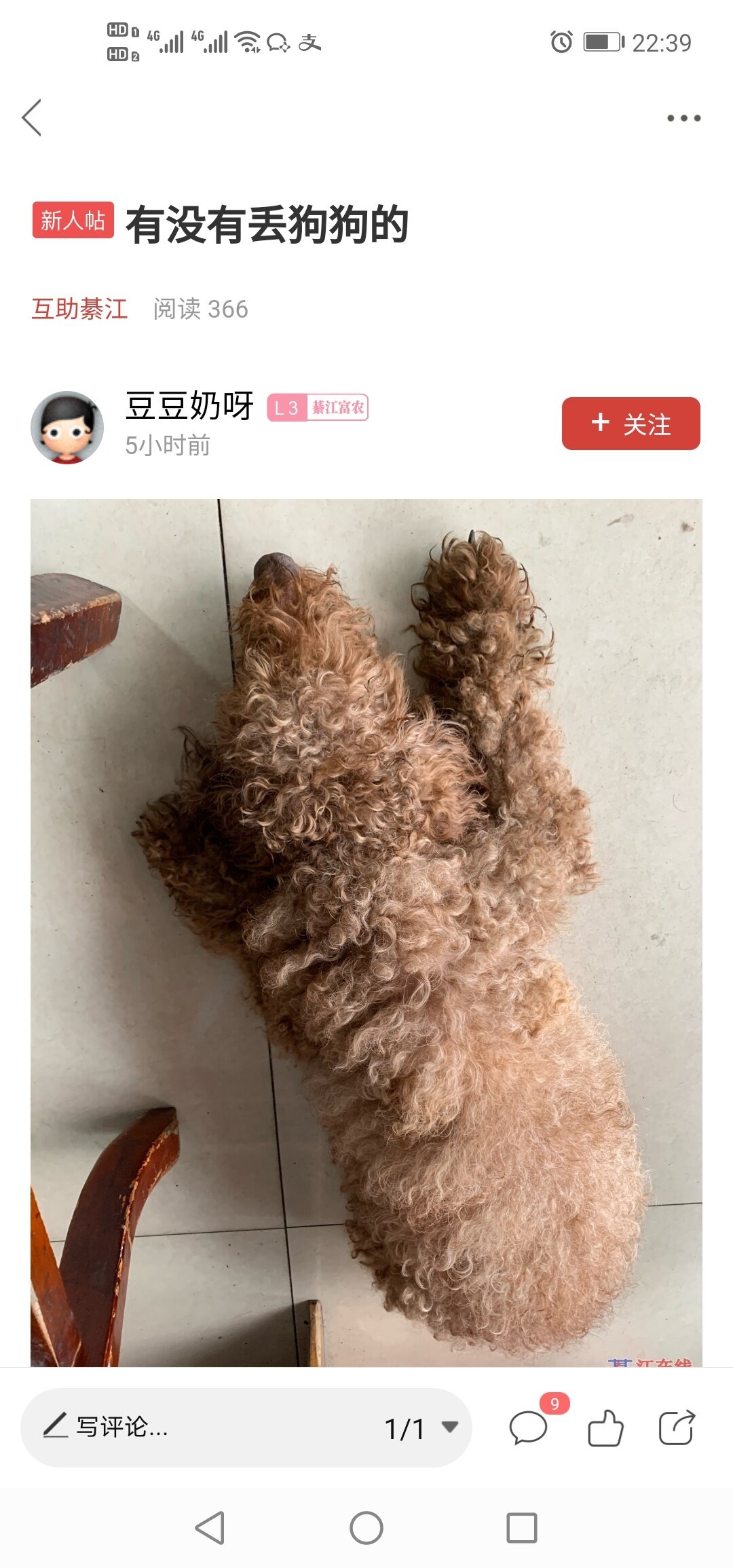Open the three-dot overflow menu
Screen dimensions: 733x1568
point(683,118)
